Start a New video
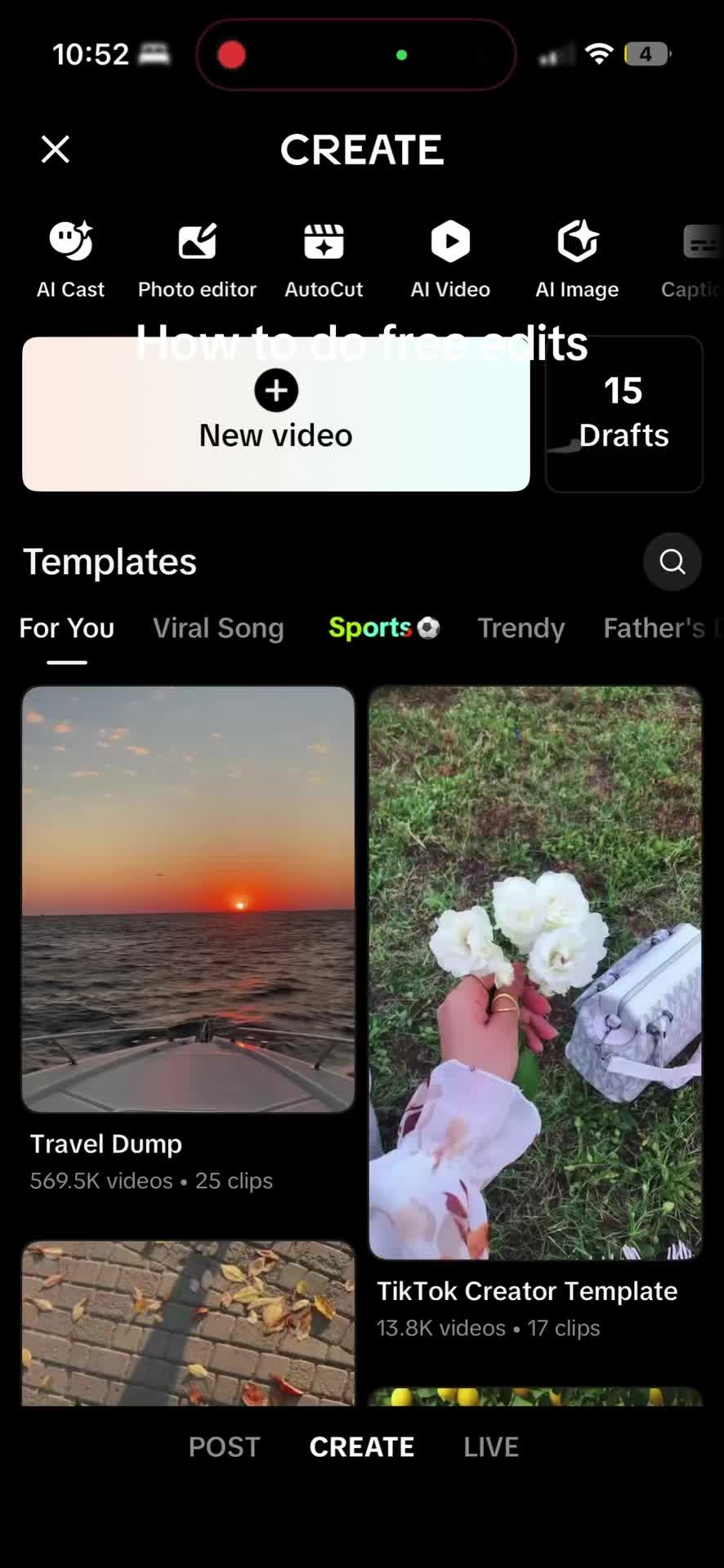 276,414
